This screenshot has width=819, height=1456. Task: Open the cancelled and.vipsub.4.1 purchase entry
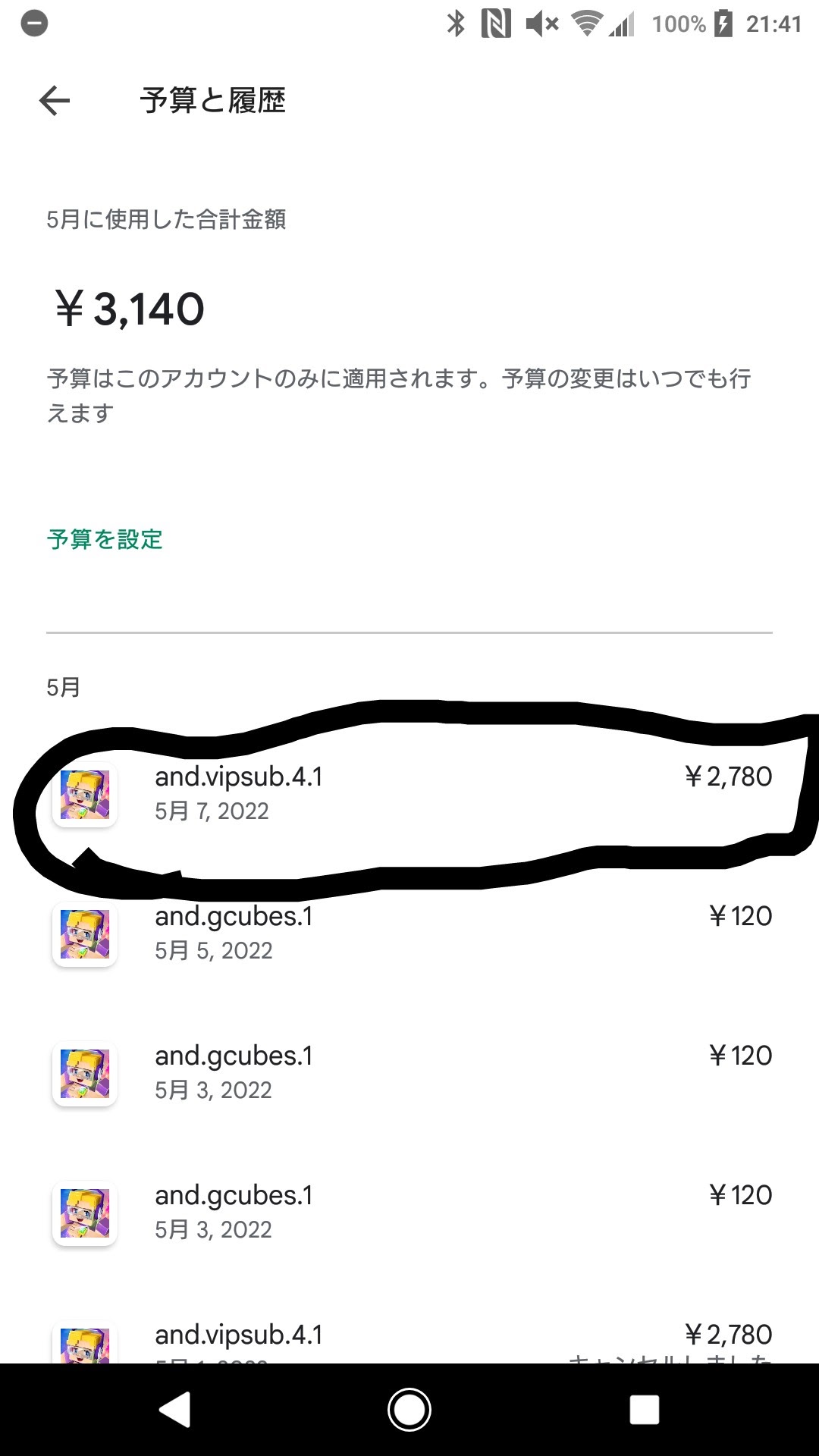coord(409,1341)
